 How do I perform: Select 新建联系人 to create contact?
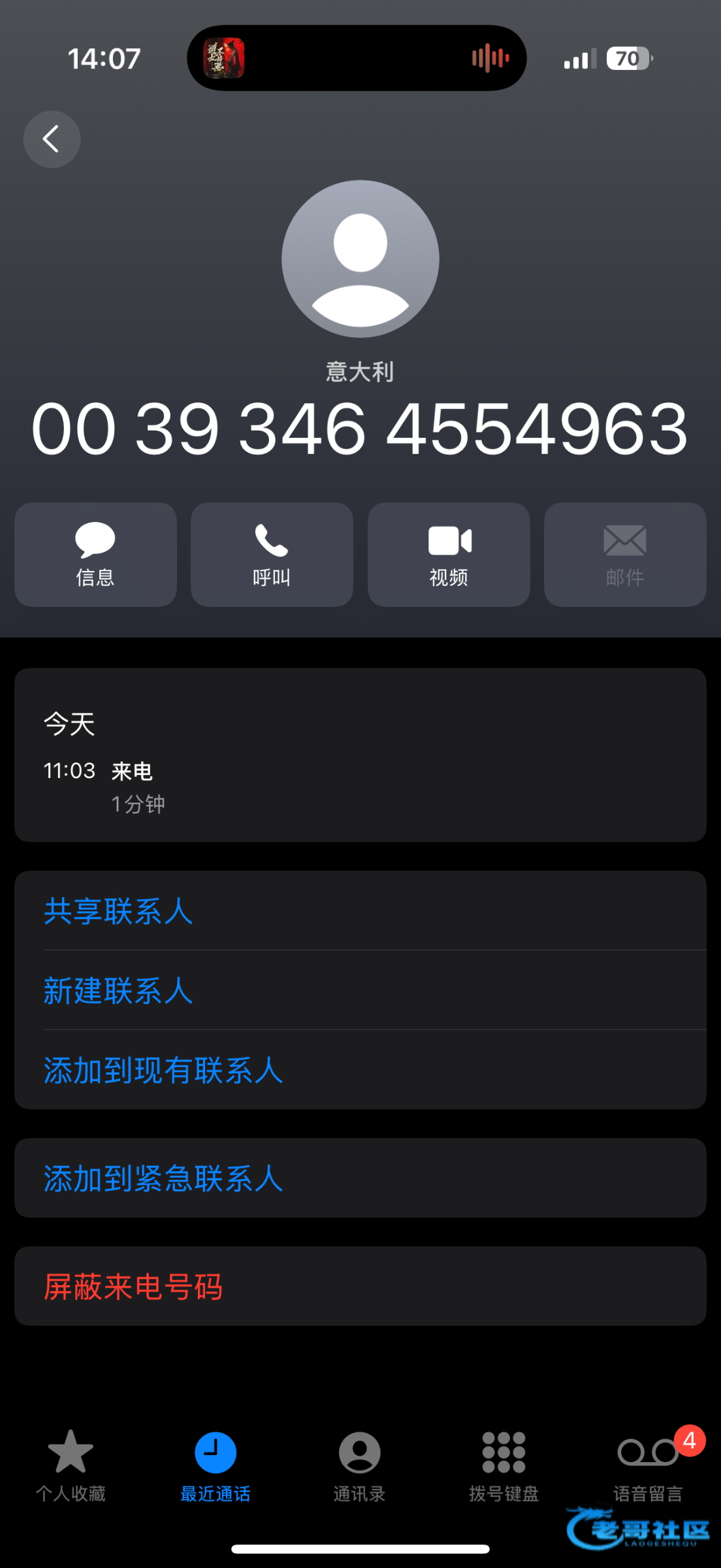[x=119, y=990]
